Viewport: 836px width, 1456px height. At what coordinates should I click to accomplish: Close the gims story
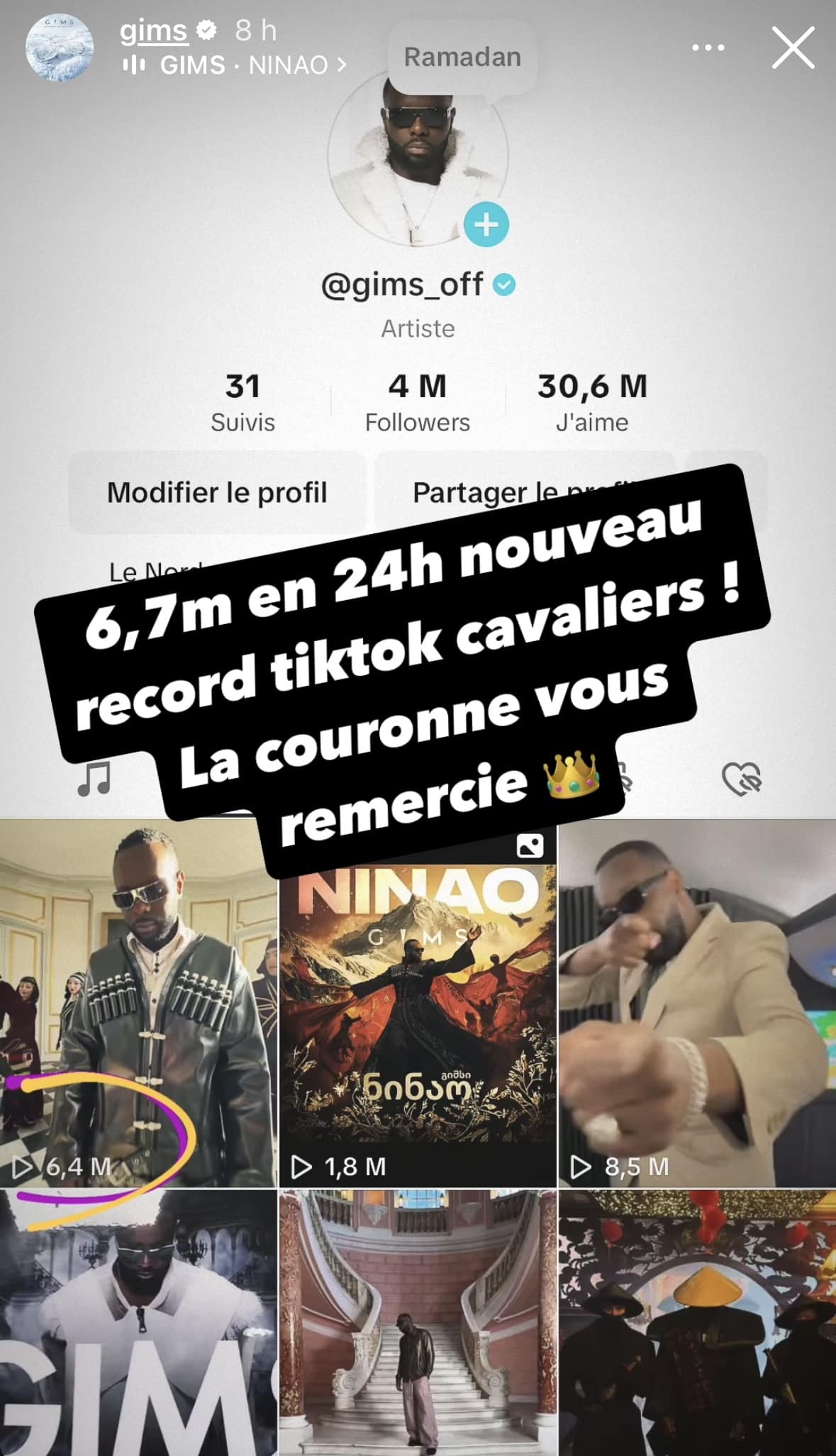click(792, 48)
